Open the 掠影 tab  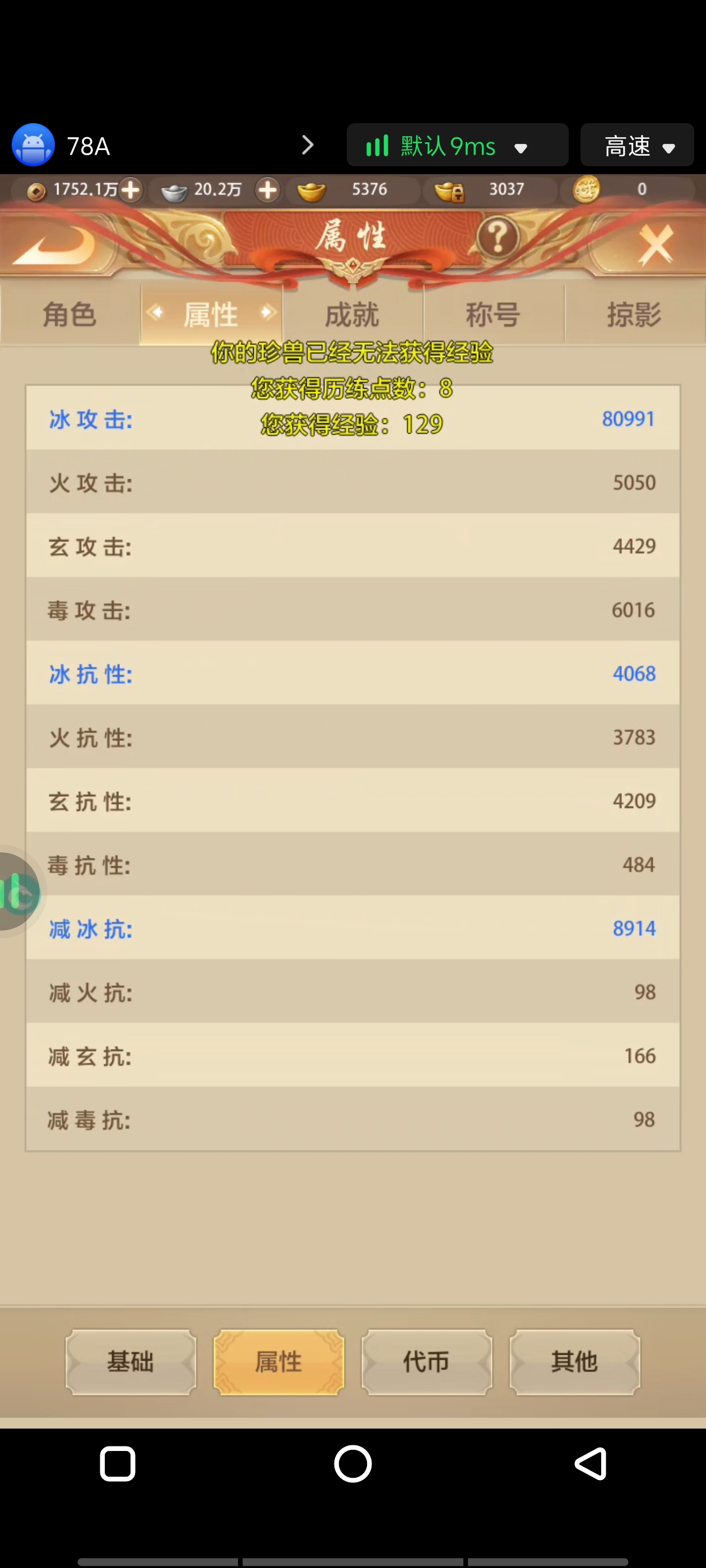click(634, 315)
